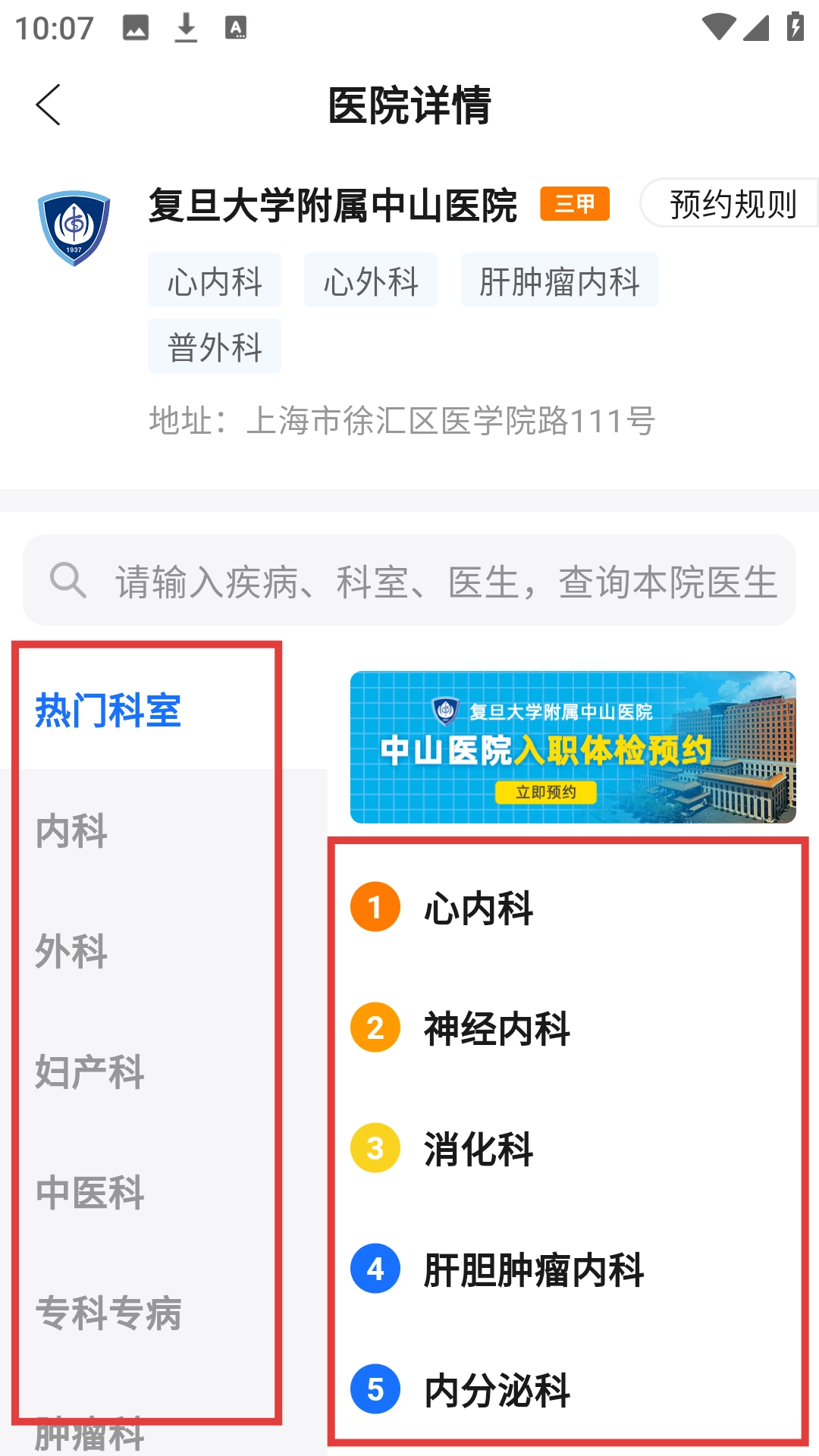Switch to 热门科室 category

[x=108, y=711]
